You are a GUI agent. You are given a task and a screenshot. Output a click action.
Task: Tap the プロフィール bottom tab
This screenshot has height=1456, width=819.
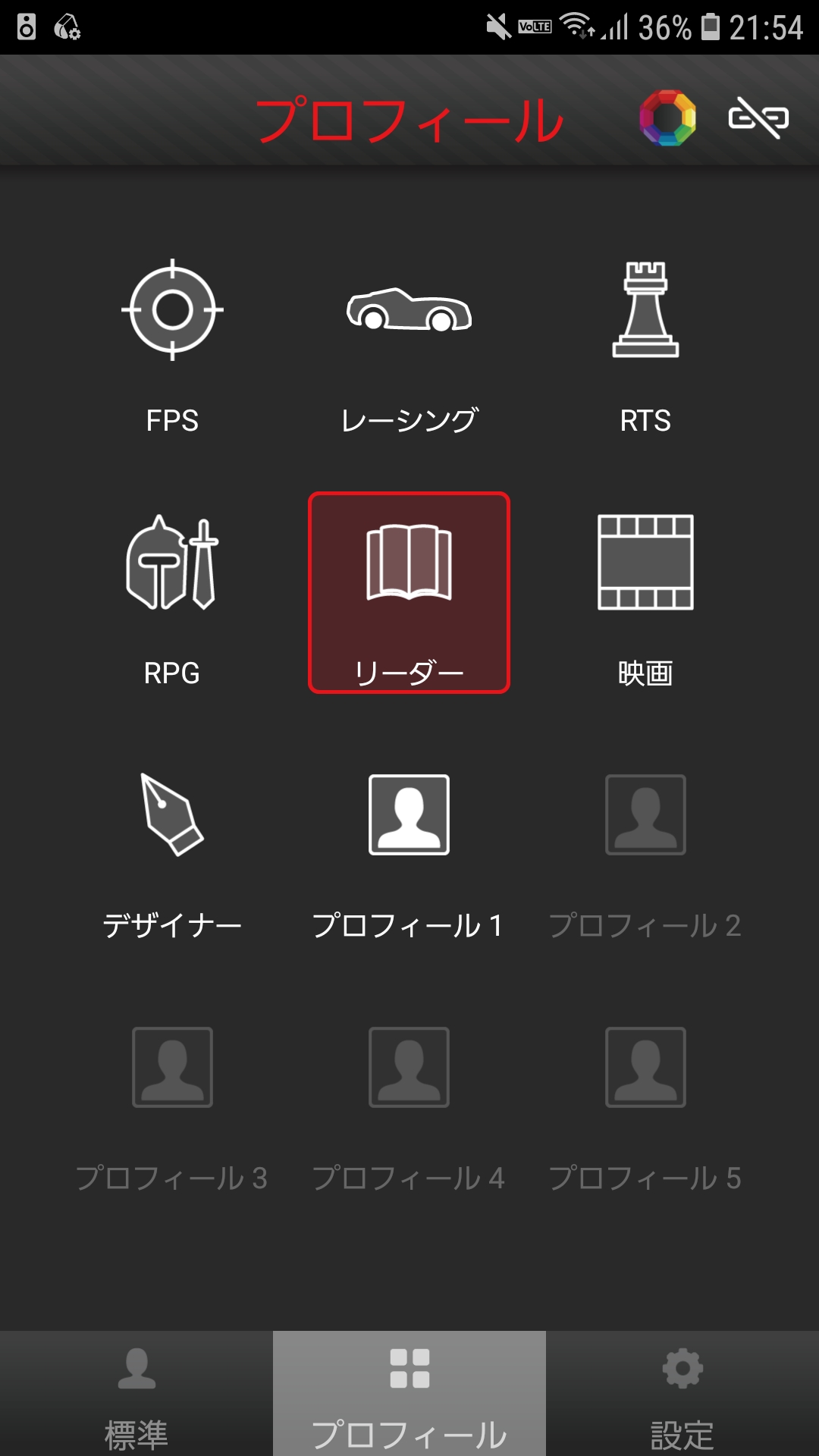pos(409,1394)
